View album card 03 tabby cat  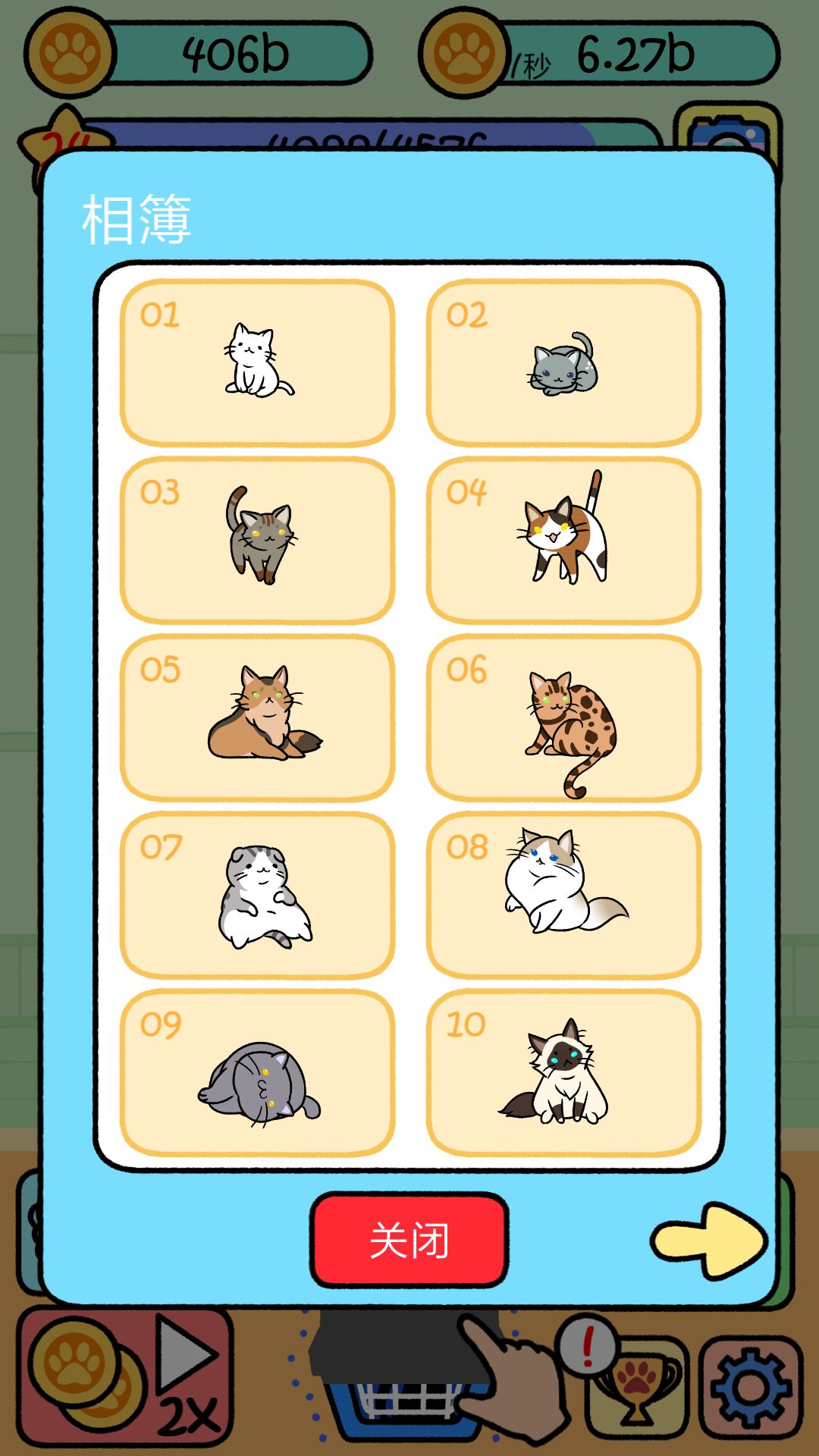click(x=257, y=540)
